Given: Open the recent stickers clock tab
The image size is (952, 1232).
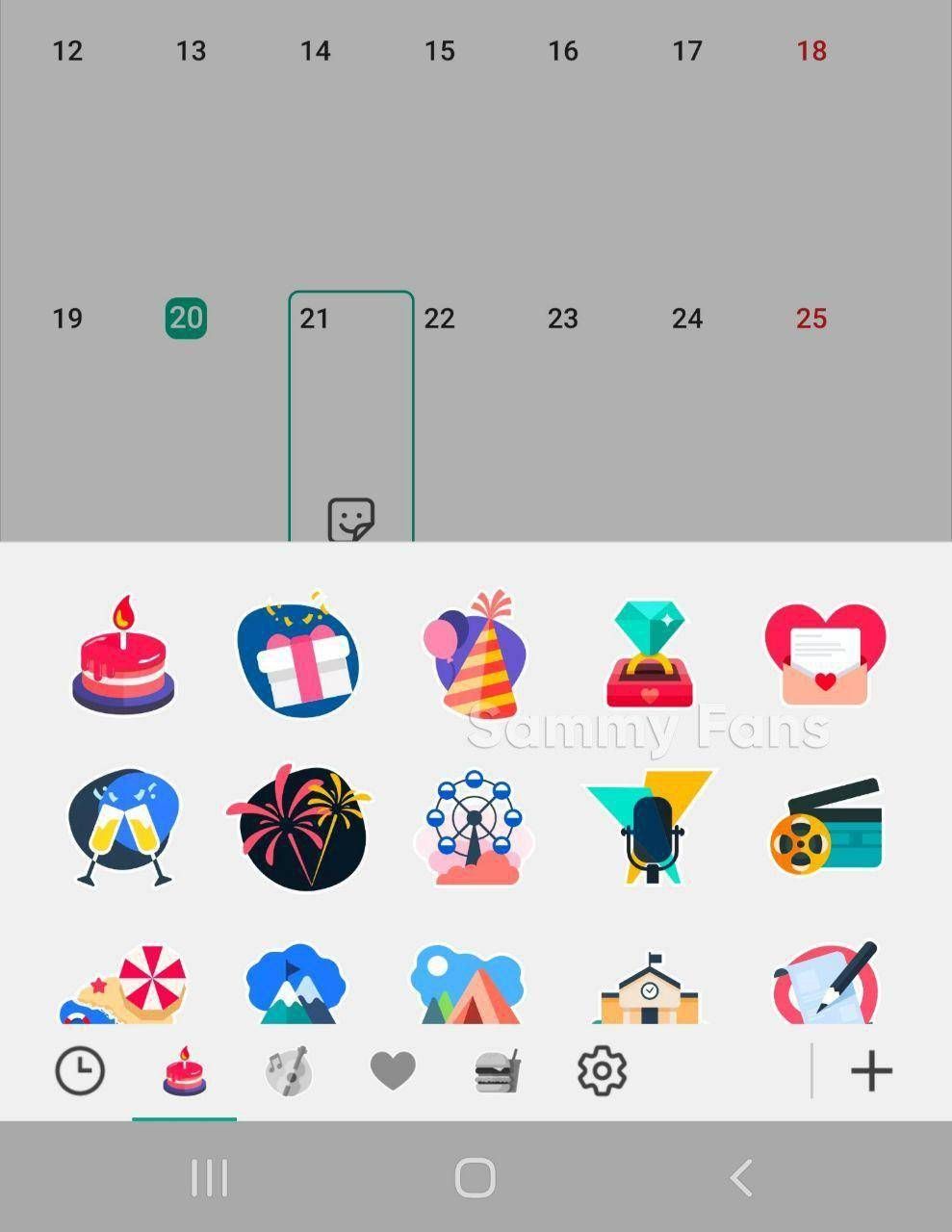Looking at the screenshot, I should [80, 1070].
